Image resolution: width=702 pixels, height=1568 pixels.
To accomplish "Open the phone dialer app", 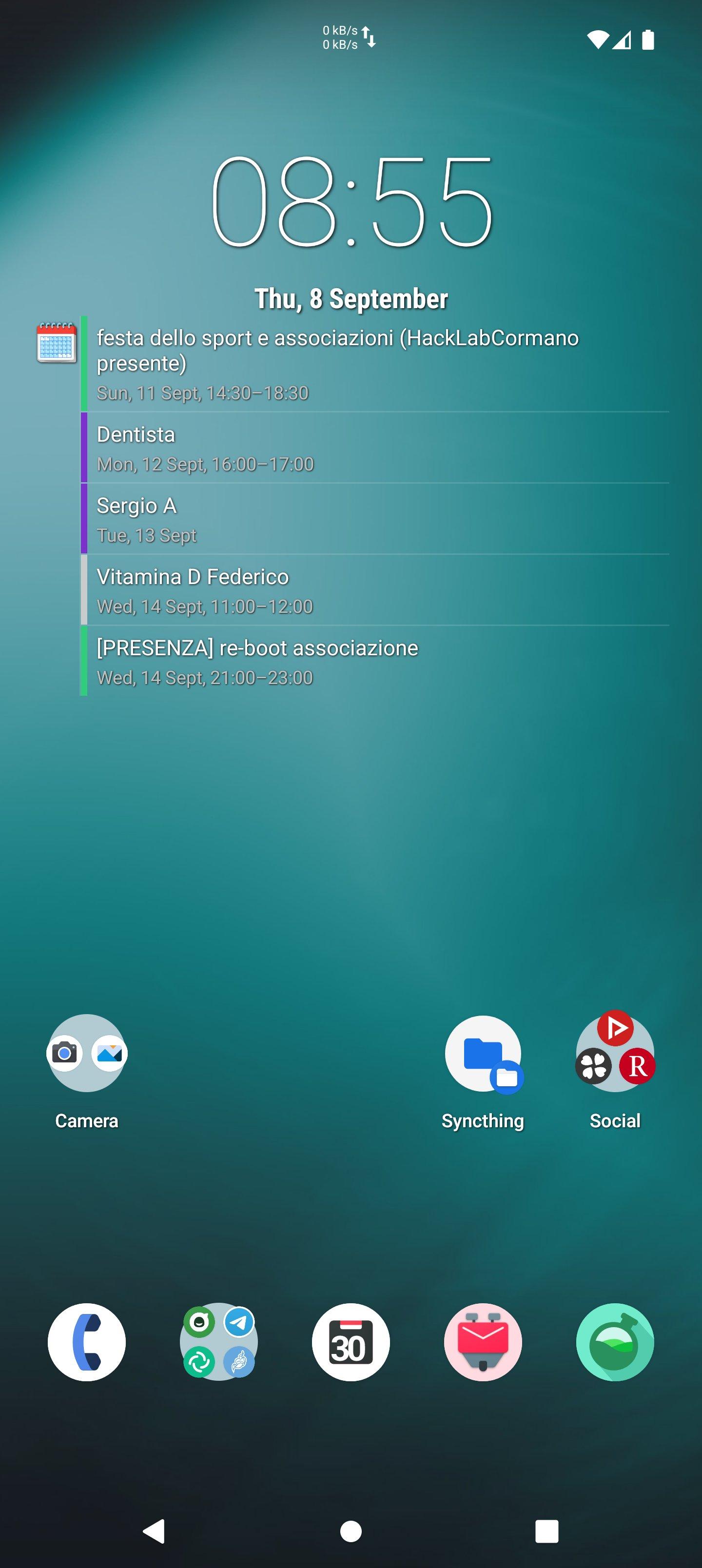I will click(x=86, y=1342).
